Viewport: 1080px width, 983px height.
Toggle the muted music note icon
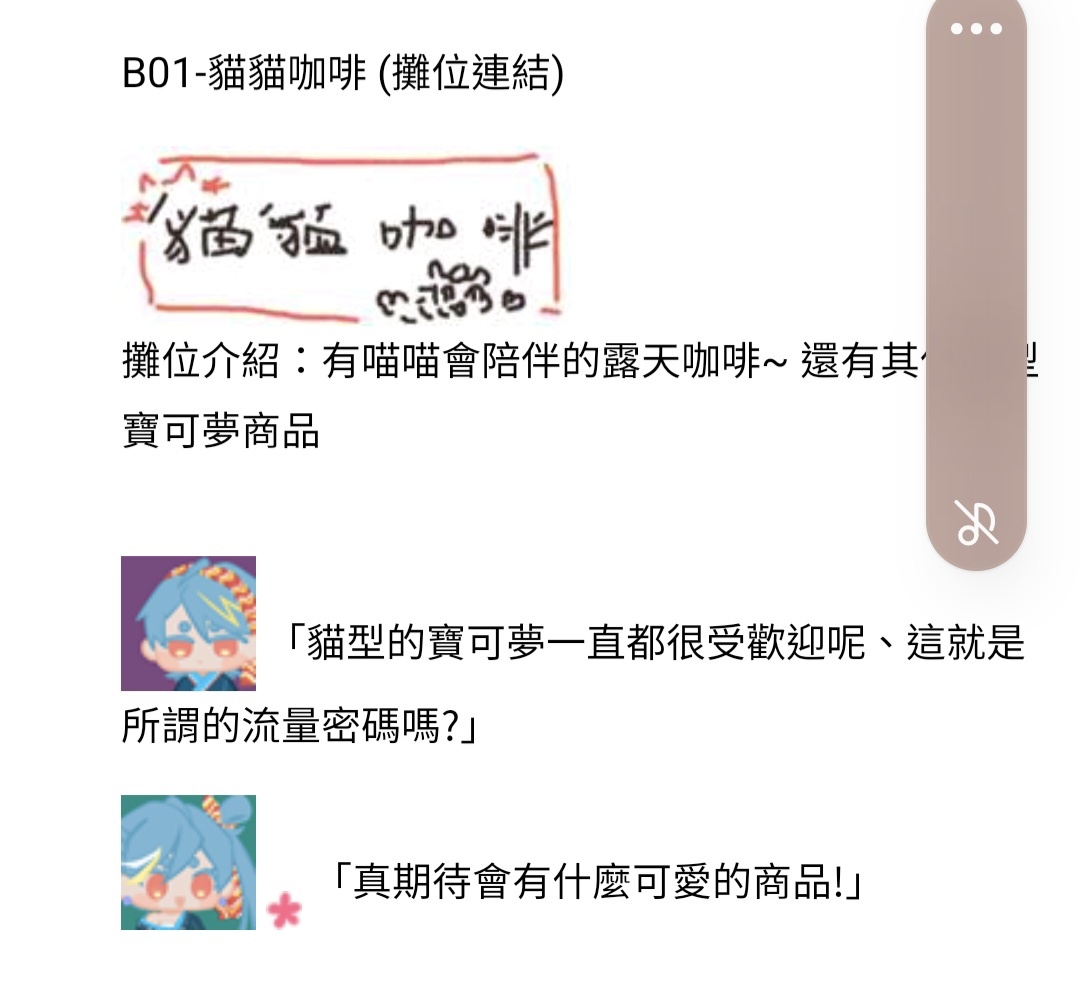pyautogui.click(x=976, y=522)
